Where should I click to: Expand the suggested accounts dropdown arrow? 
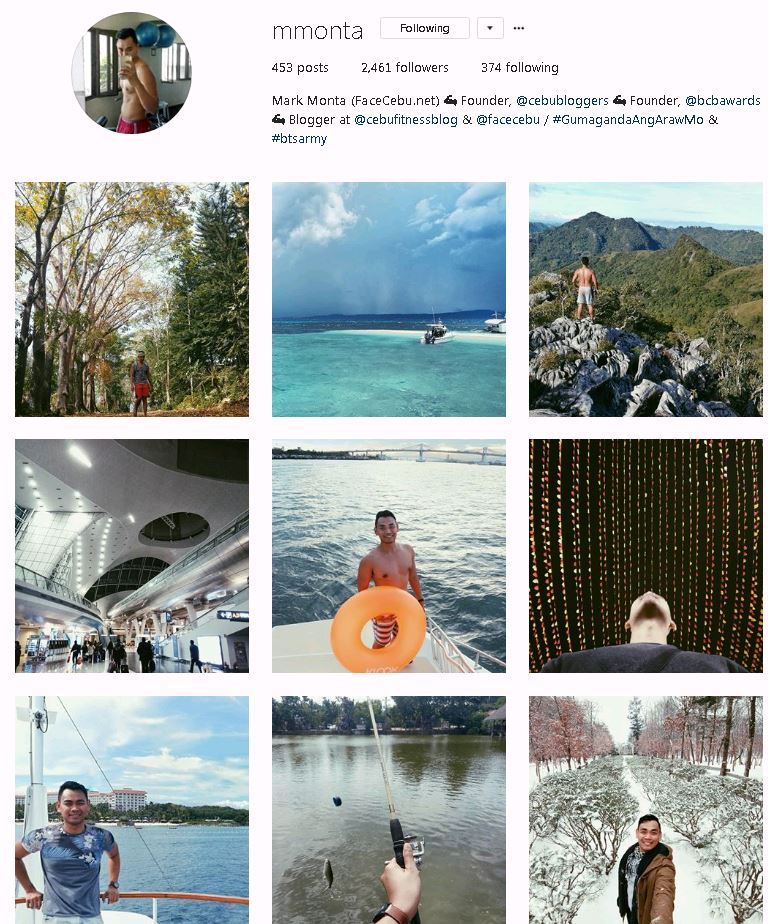point(489,29)
